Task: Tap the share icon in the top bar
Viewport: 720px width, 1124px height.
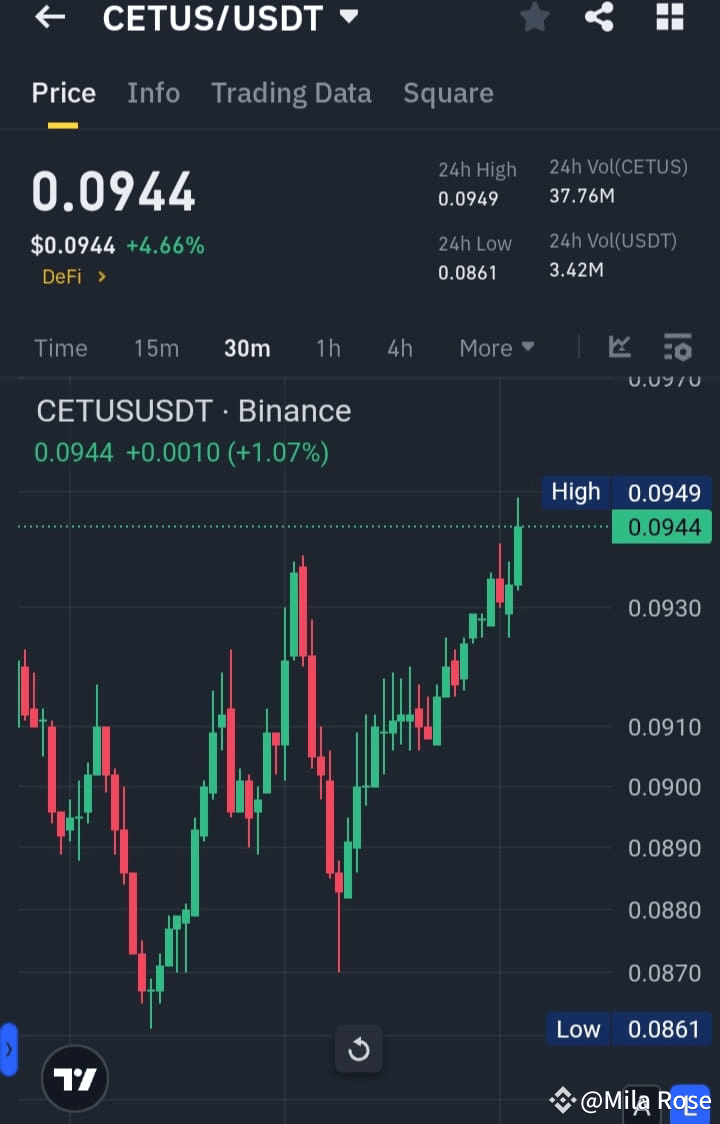Action: point(599,17)
